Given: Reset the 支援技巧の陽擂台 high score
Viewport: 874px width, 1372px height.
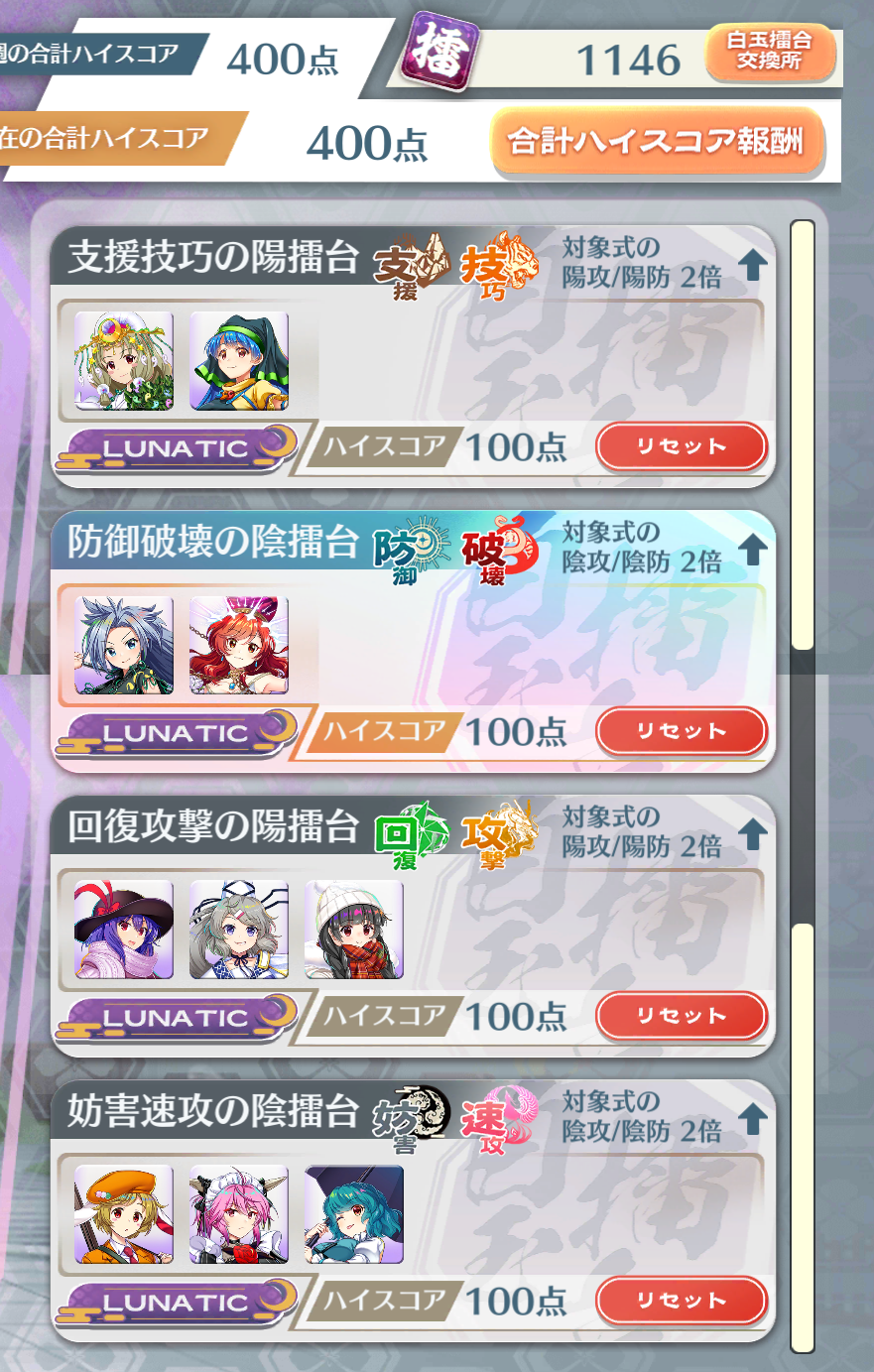Looking at the screenshot, I should pos(682,446).
